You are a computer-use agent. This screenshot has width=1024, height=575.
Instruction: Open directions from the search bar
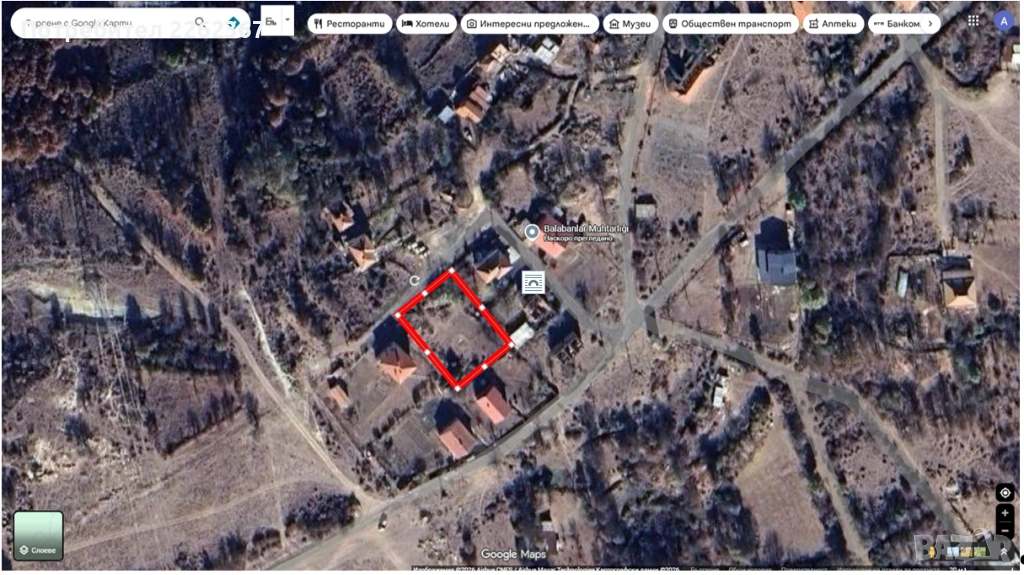coord(233,22)
